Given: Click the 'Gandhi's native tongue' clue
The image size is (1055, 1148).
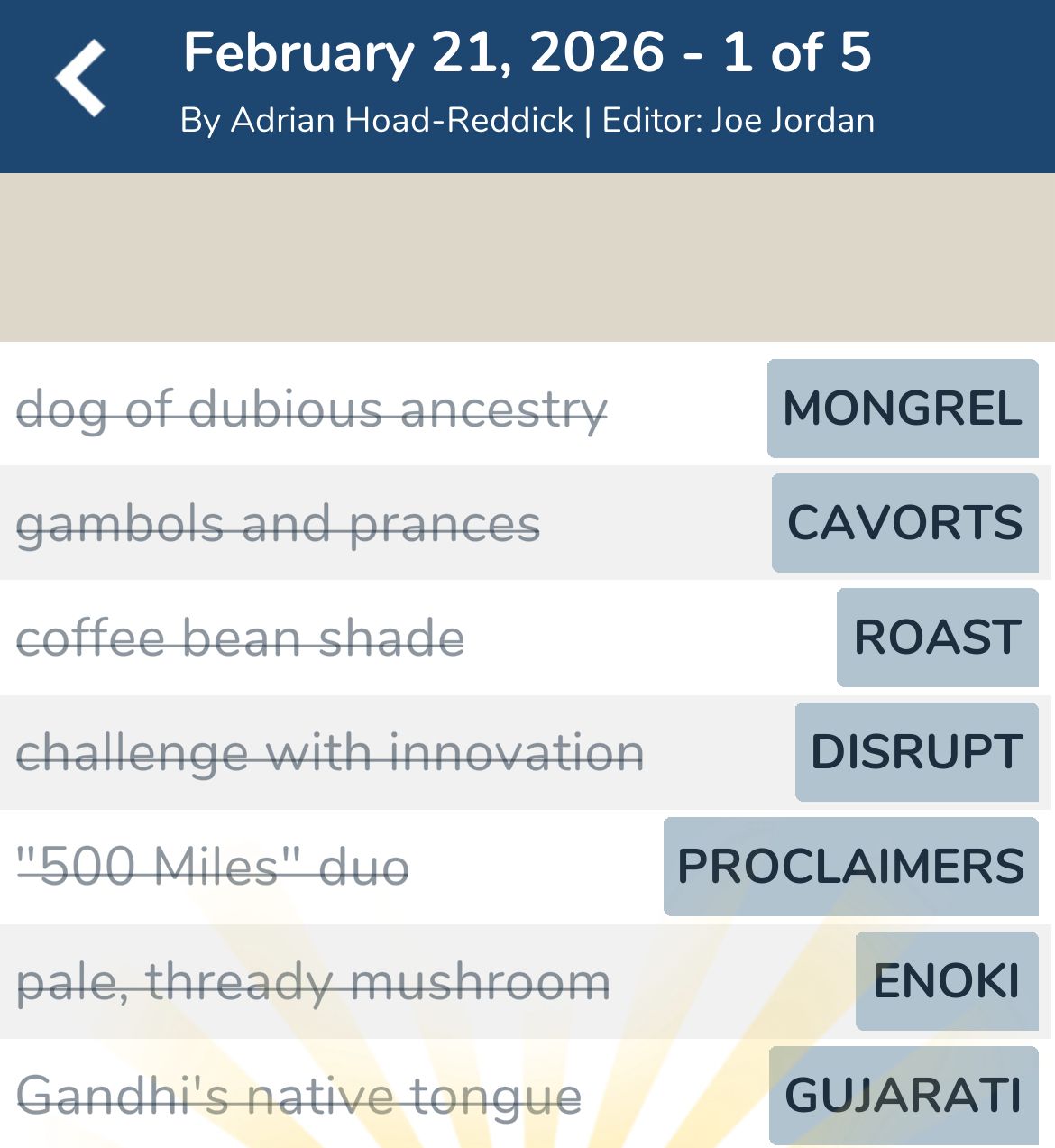Looking at the screenshot, I should [x=299, y=1096].
